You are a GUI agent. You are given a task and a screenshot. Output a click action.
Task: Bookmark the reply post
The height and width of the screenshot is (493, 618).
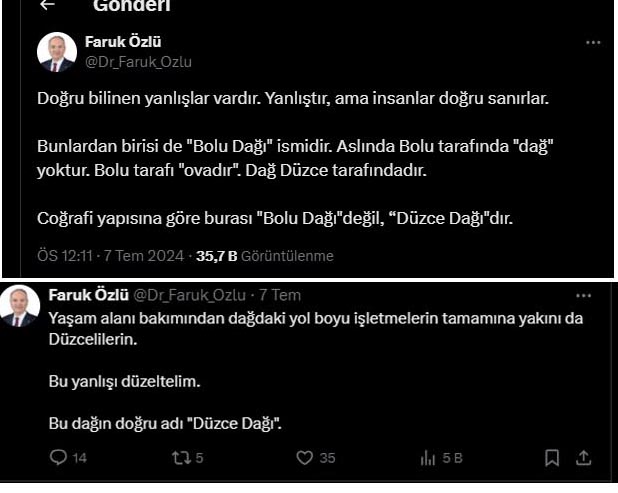pos(551,458)
